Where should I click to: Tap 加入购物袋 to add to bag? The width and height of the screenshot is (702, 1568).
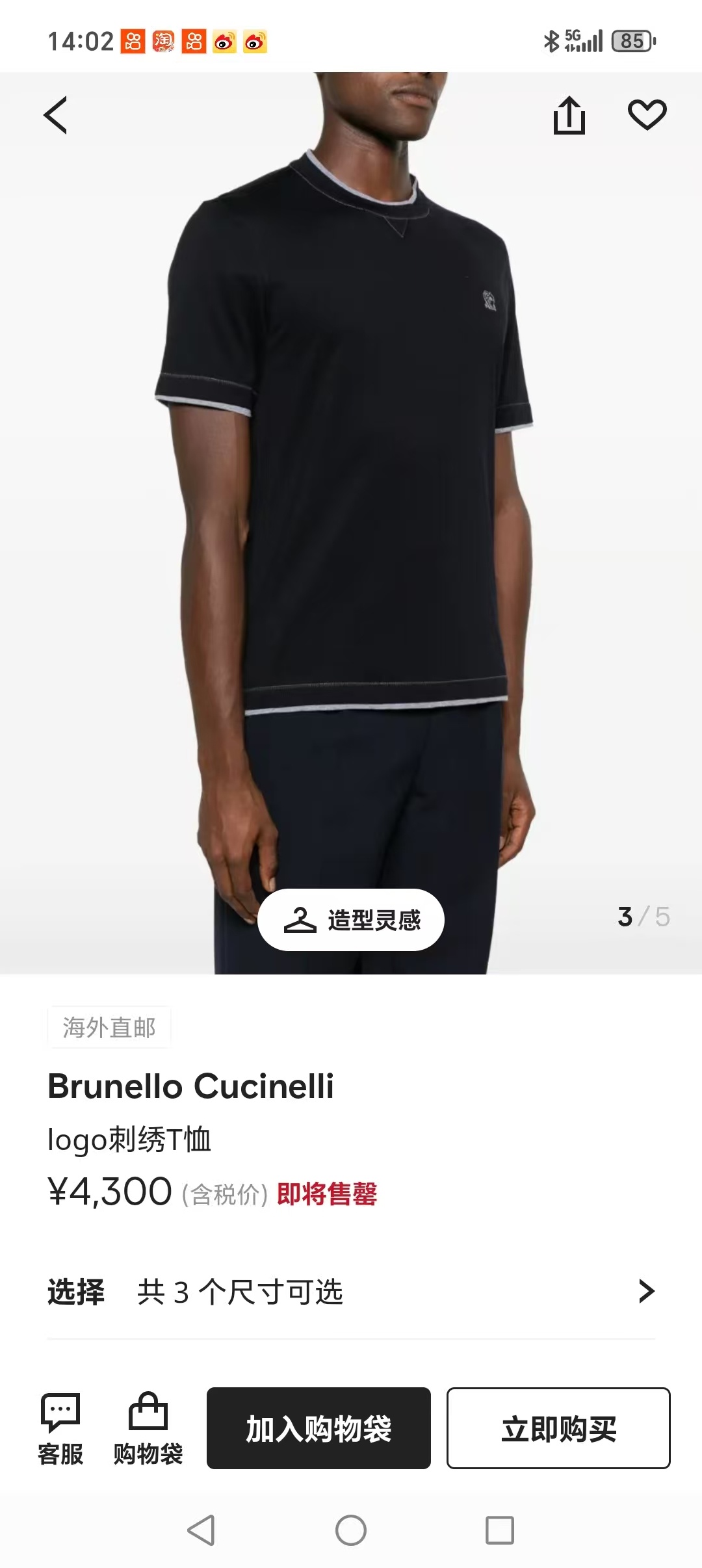click(318, 1428)
